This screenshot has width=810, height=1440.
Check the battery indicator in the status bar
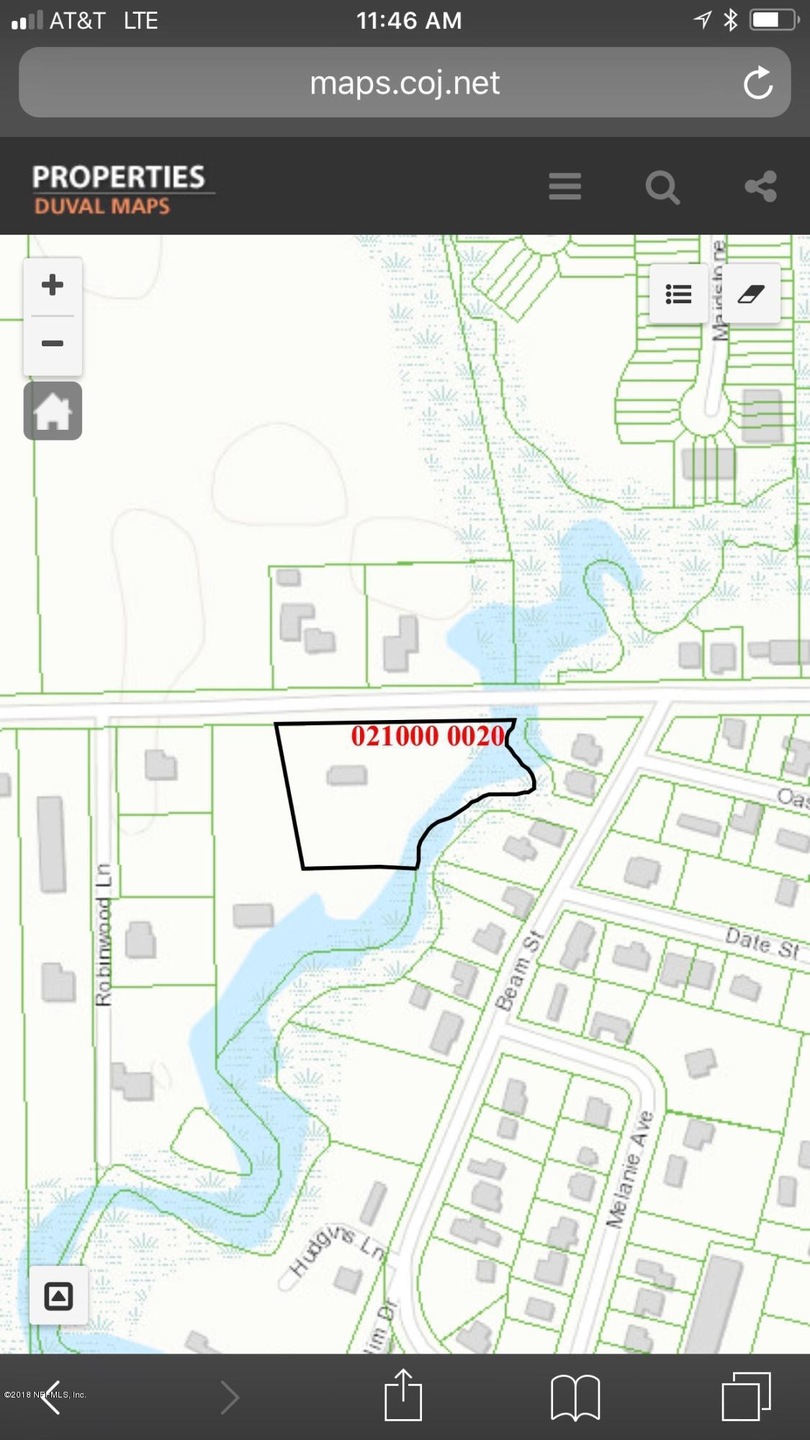(774, 19)
